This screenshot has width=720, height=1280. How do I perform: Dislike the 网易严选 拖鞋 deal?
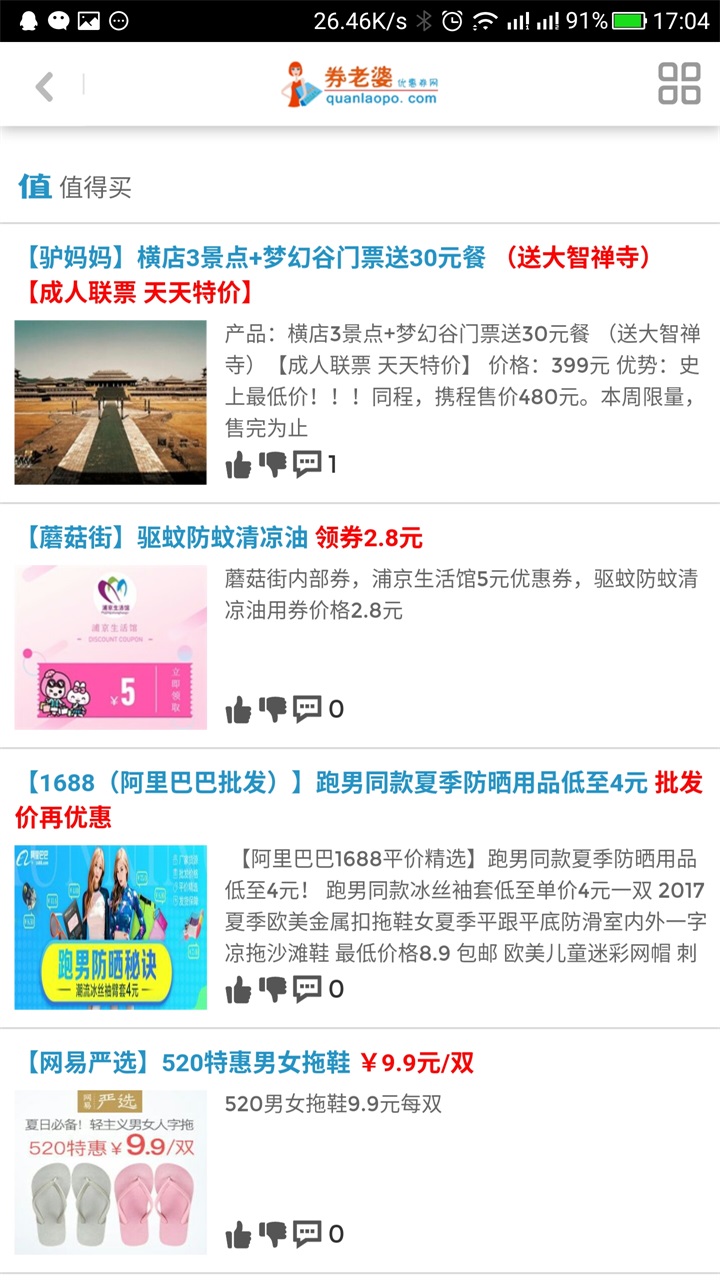tap(273, 1234)
